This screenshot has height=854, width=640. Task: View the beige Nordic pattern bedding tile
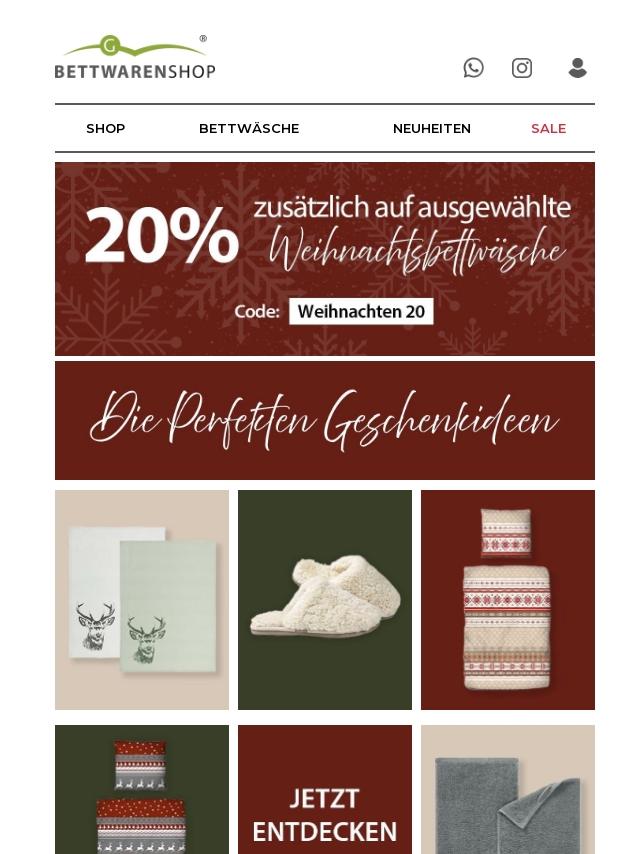pos(508,600)
